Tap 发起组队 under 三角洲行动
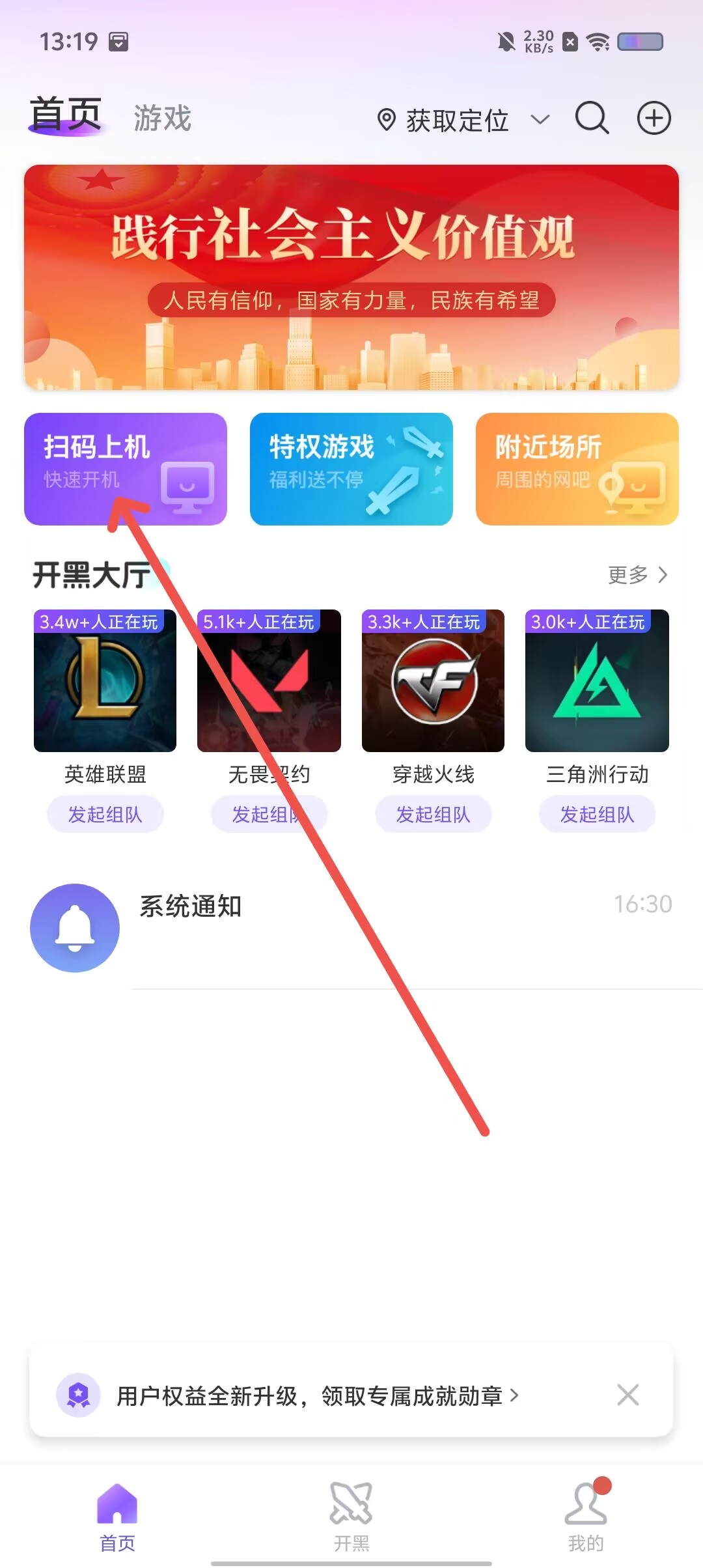The width and height of the screenshot is (703, 1568). 597,815
